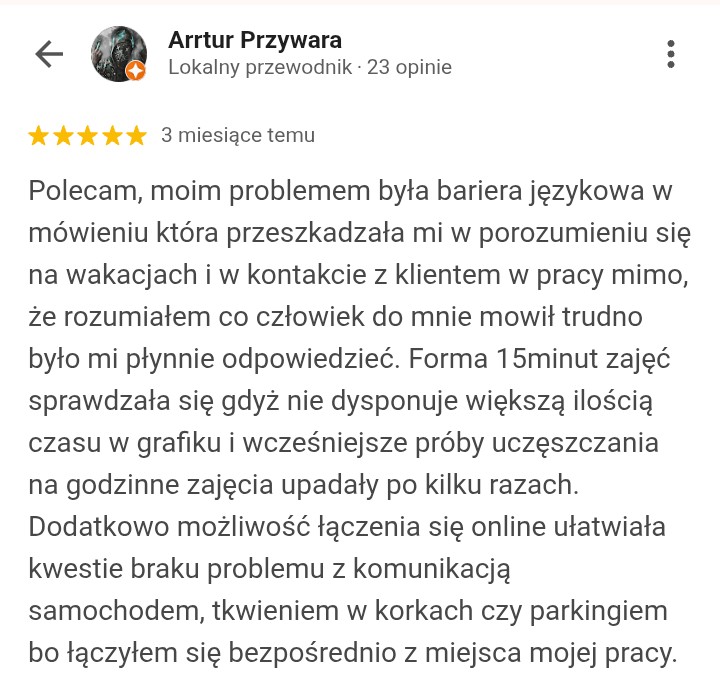Open Arrtur Przywara's profile picture

click(x=119, y=54)
